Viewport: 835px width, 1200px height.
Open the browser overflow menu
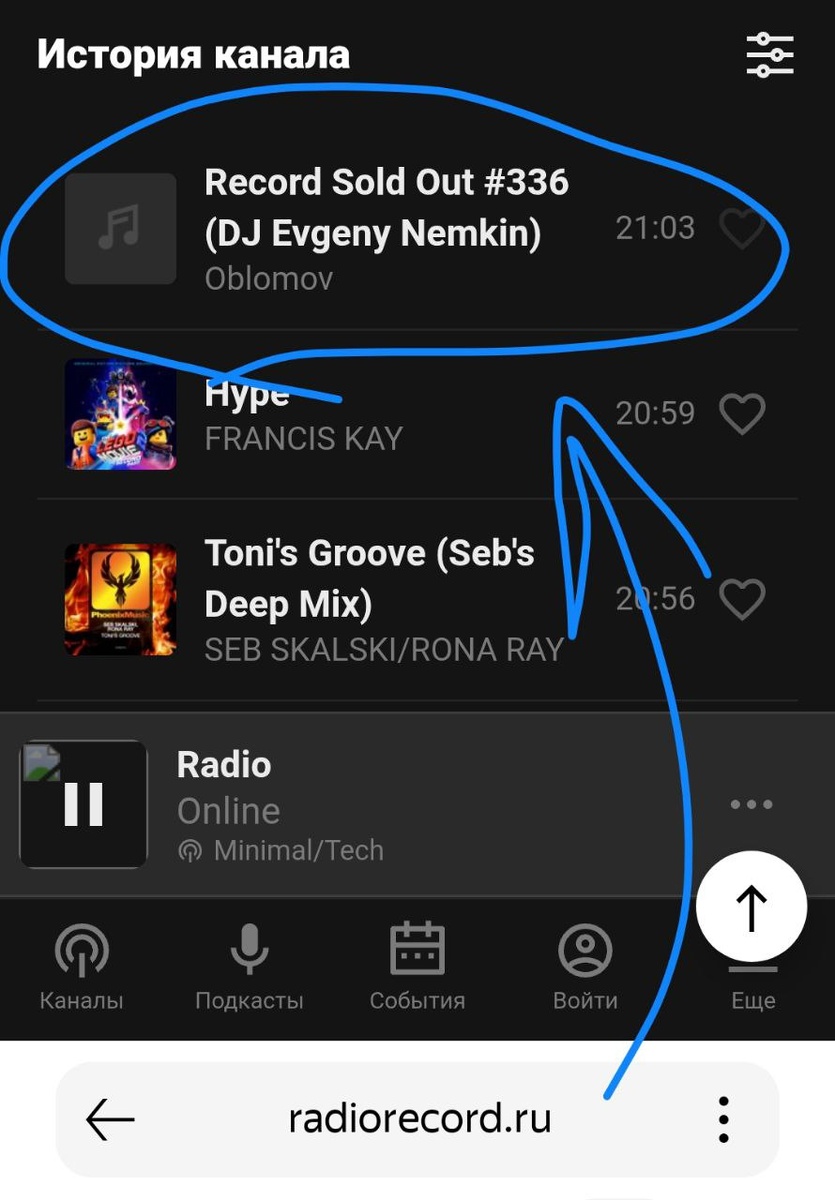(x=723, y=1119)
